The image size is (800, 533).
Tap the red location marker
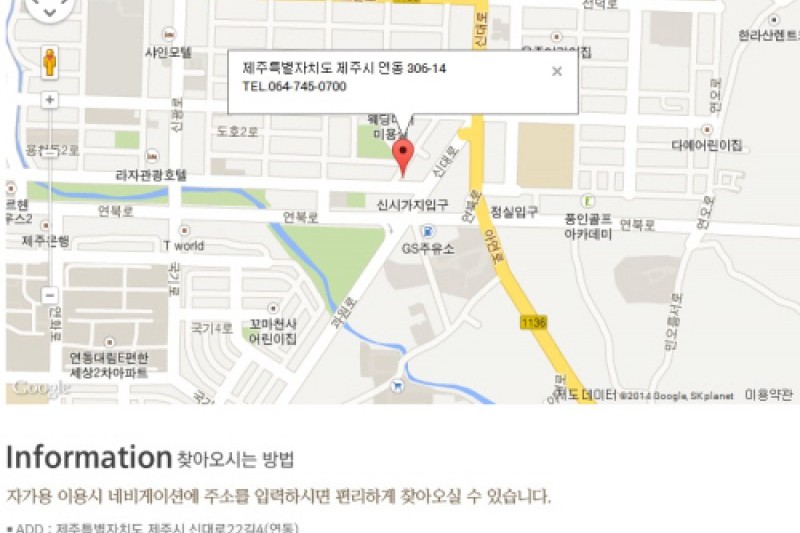click(403, 155)
